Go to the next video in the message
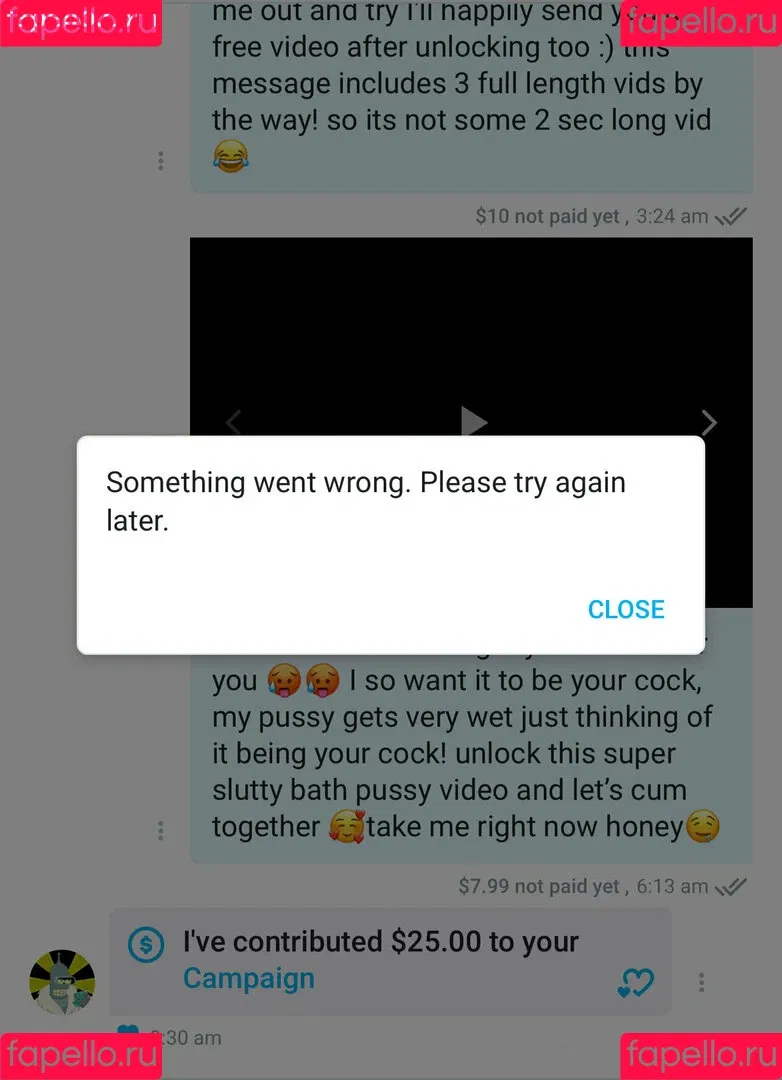This screenshot has height=1080, width=782. click(709, 423)
